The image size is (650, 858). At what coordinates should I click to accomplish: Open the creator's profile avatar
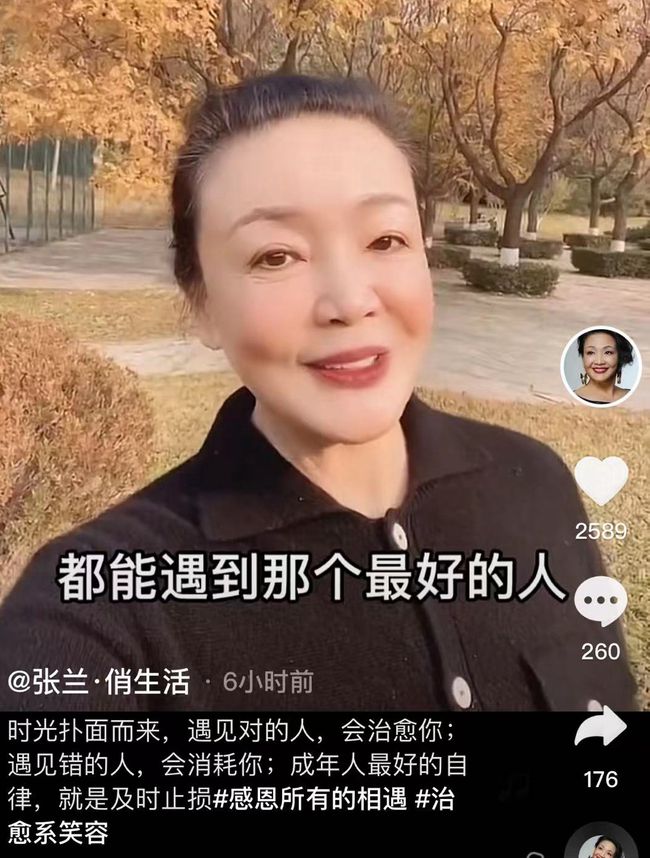click(600, 366)
